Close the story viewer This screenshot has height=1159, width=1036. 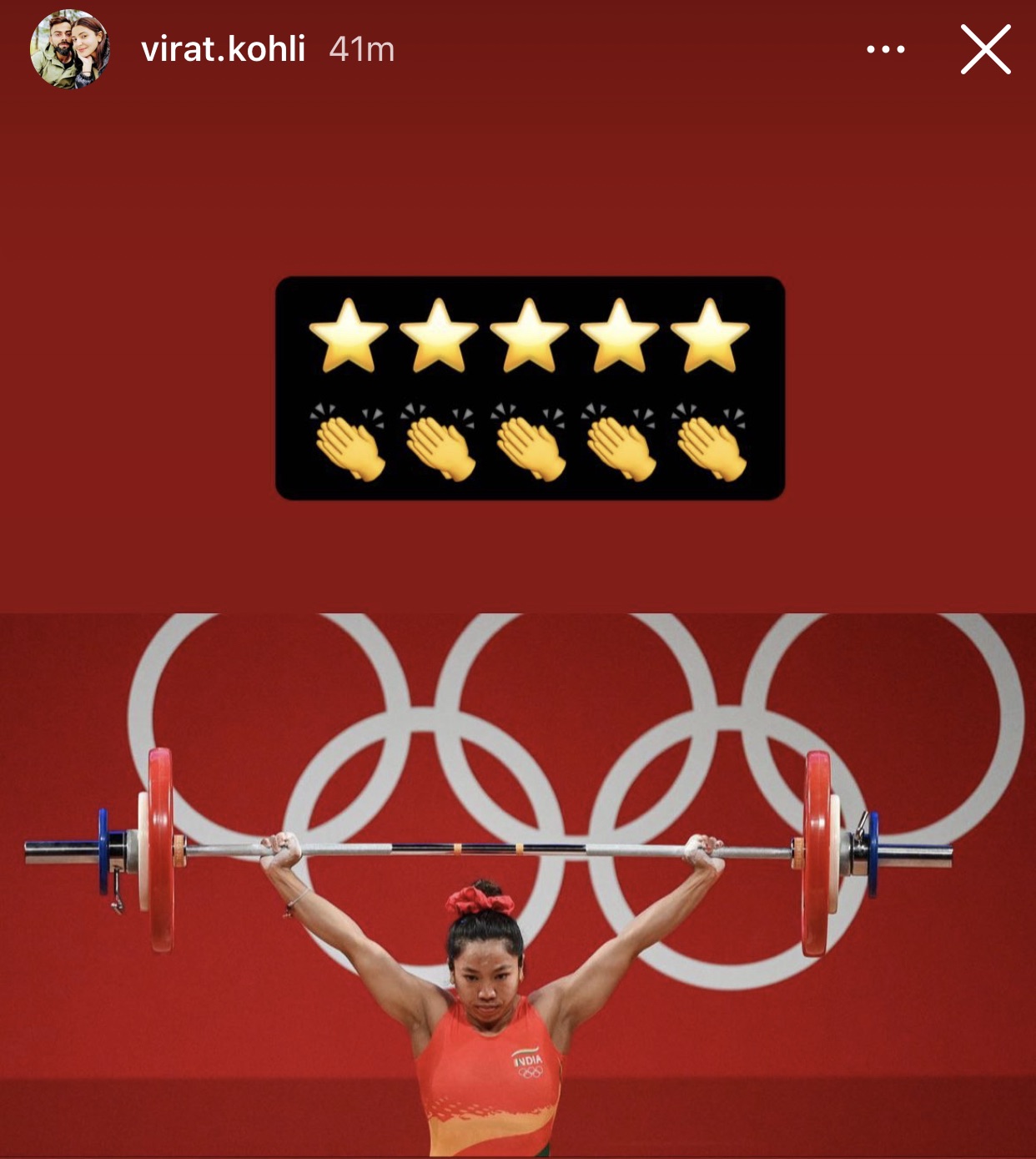coord(985,50)
